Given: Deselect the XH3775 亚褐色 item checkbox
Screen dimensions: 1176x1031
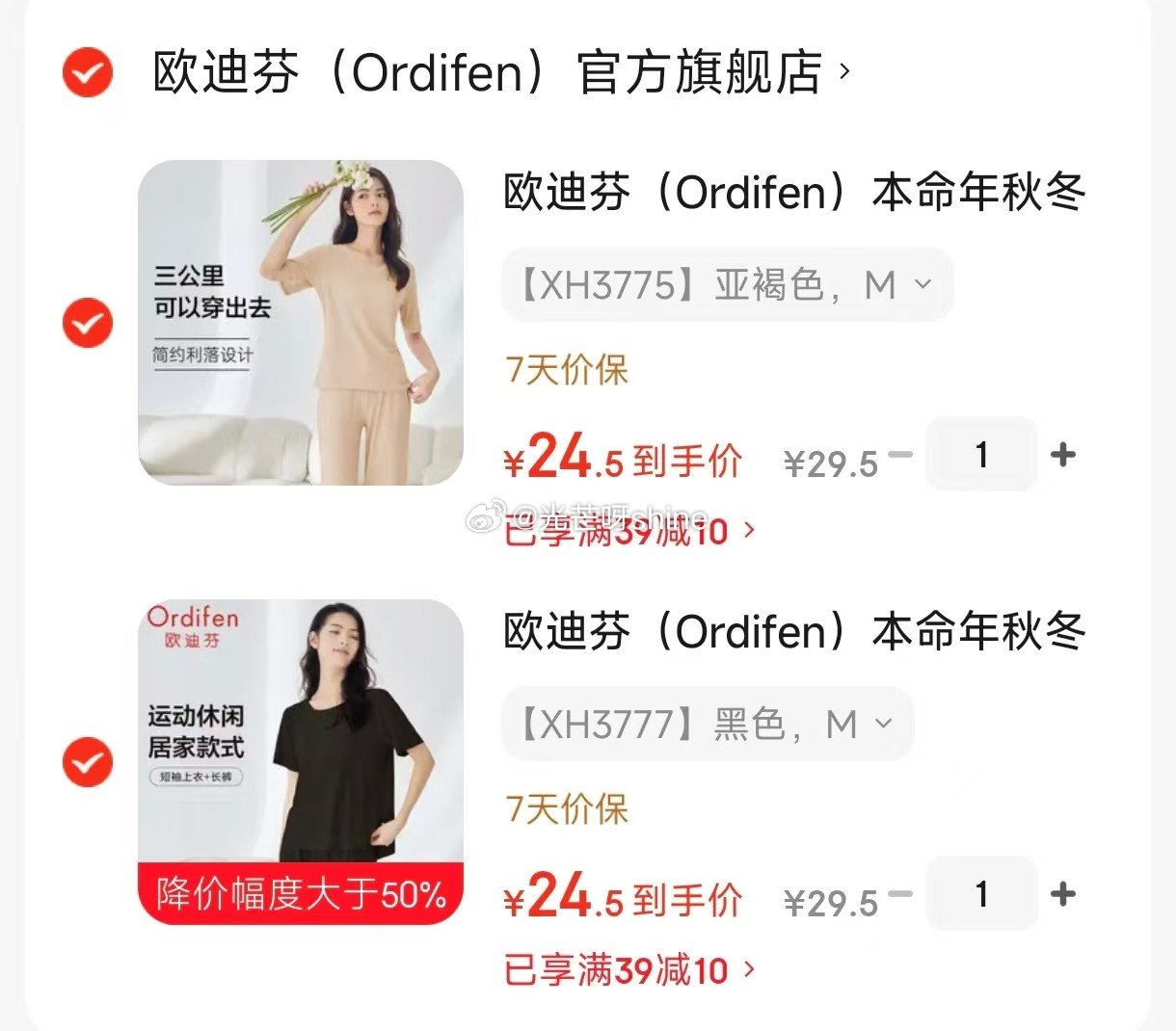Looking at the screenshot, I should [x=87, y=323].
